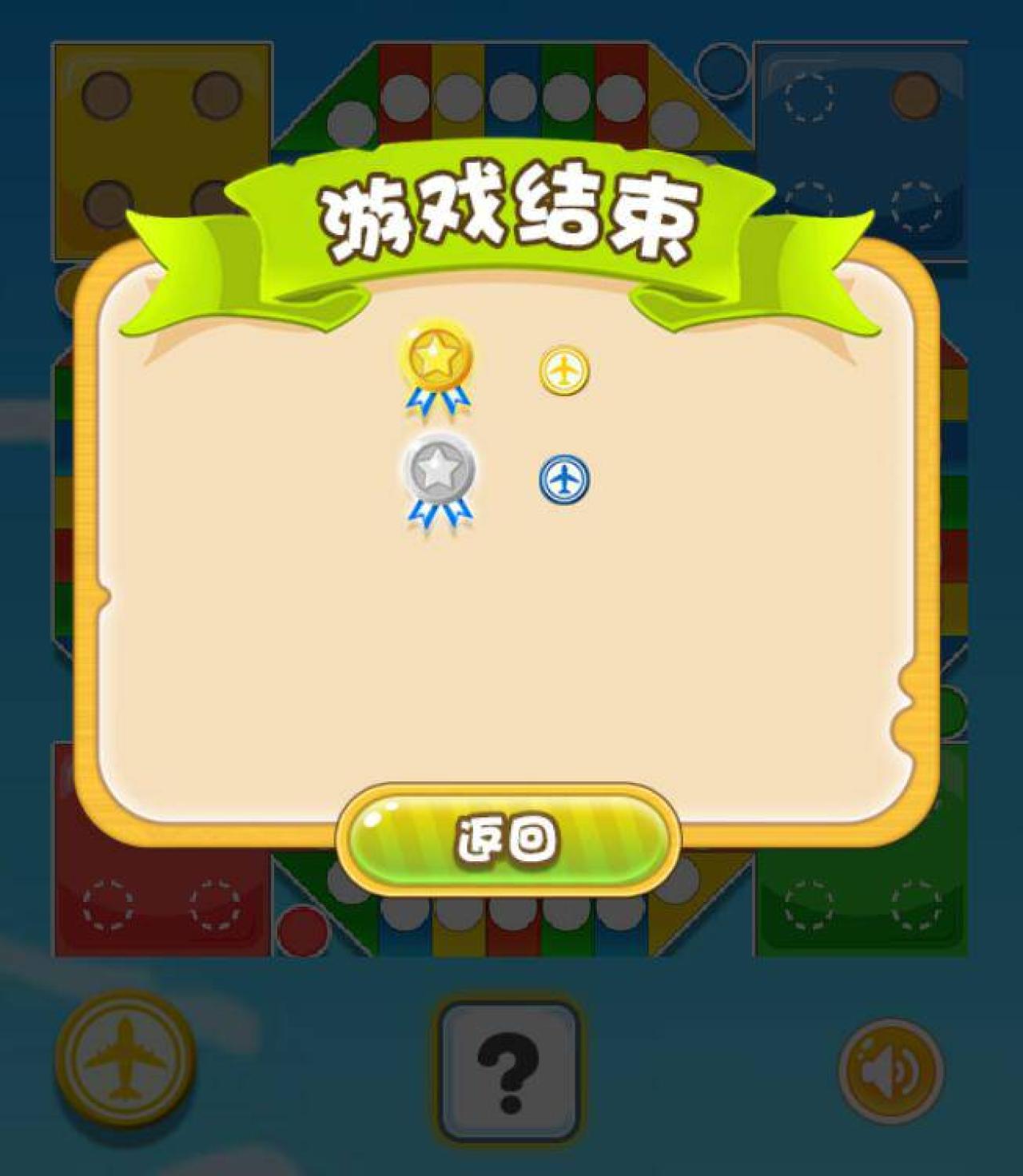Toggle the sound speaker icon

890,1071
